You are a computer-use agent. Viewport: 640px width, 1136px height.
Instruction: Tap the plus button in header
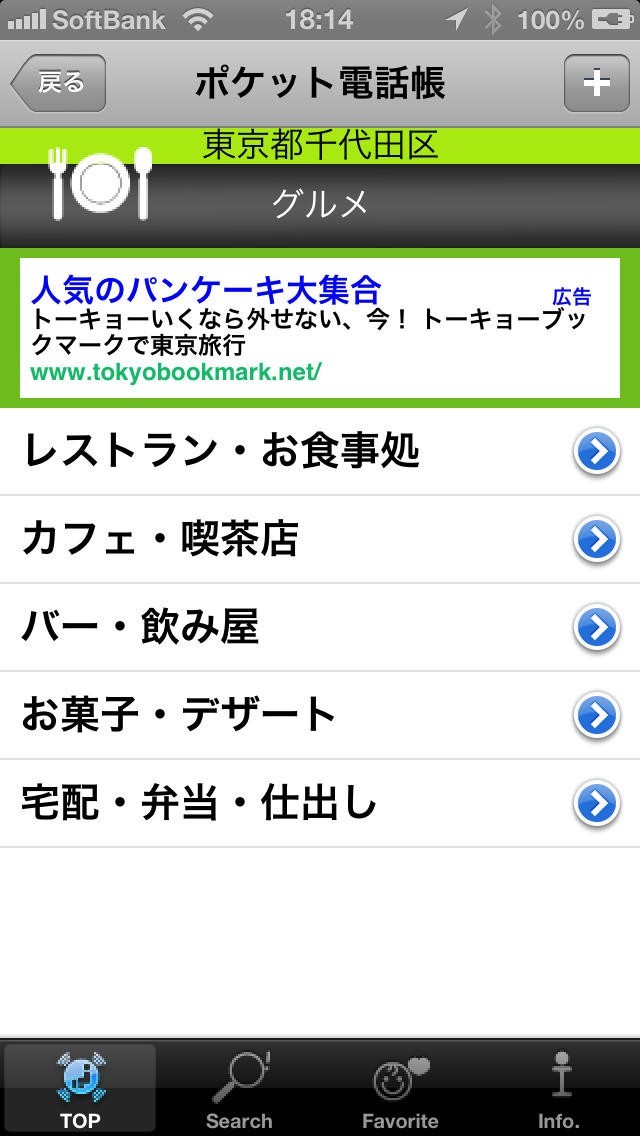coord(596,83)
